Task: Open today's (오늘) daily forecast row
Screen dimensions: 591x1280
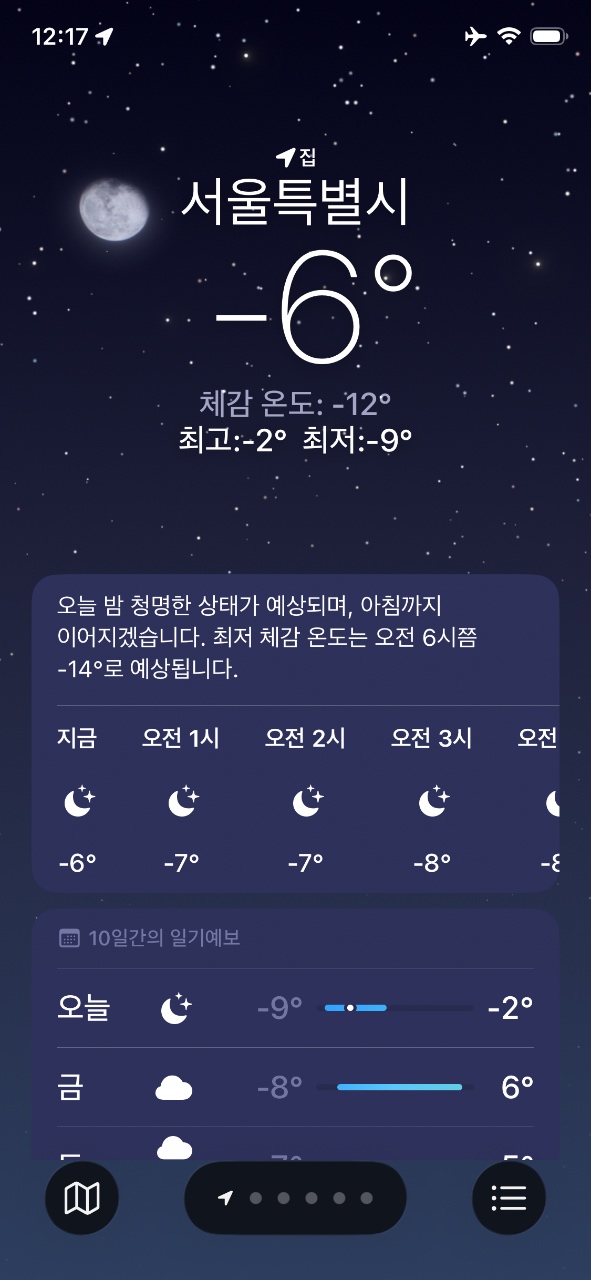Action: 296,1008
